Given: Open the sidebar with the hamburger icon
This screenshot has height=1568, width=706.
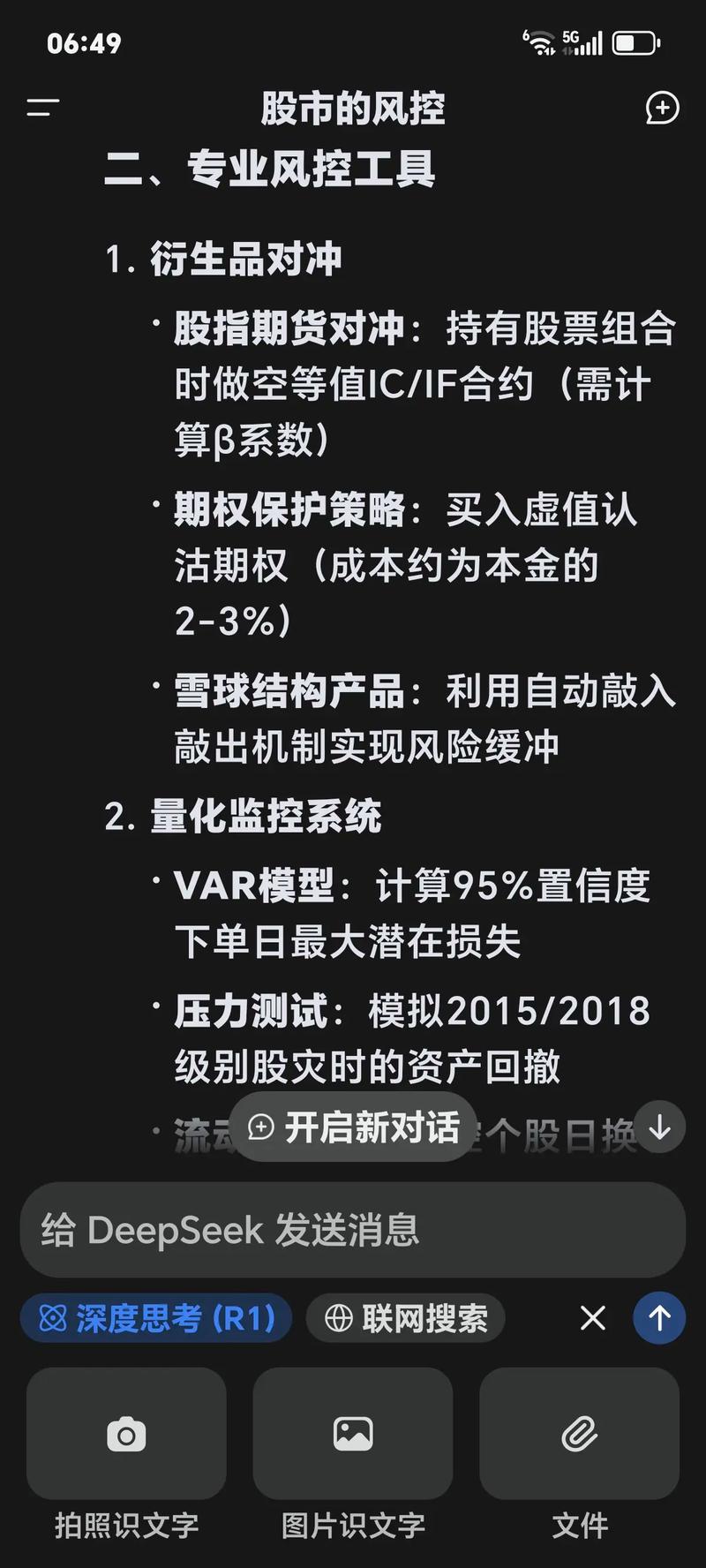Looking at the screenshot, I should pos(41,109).
